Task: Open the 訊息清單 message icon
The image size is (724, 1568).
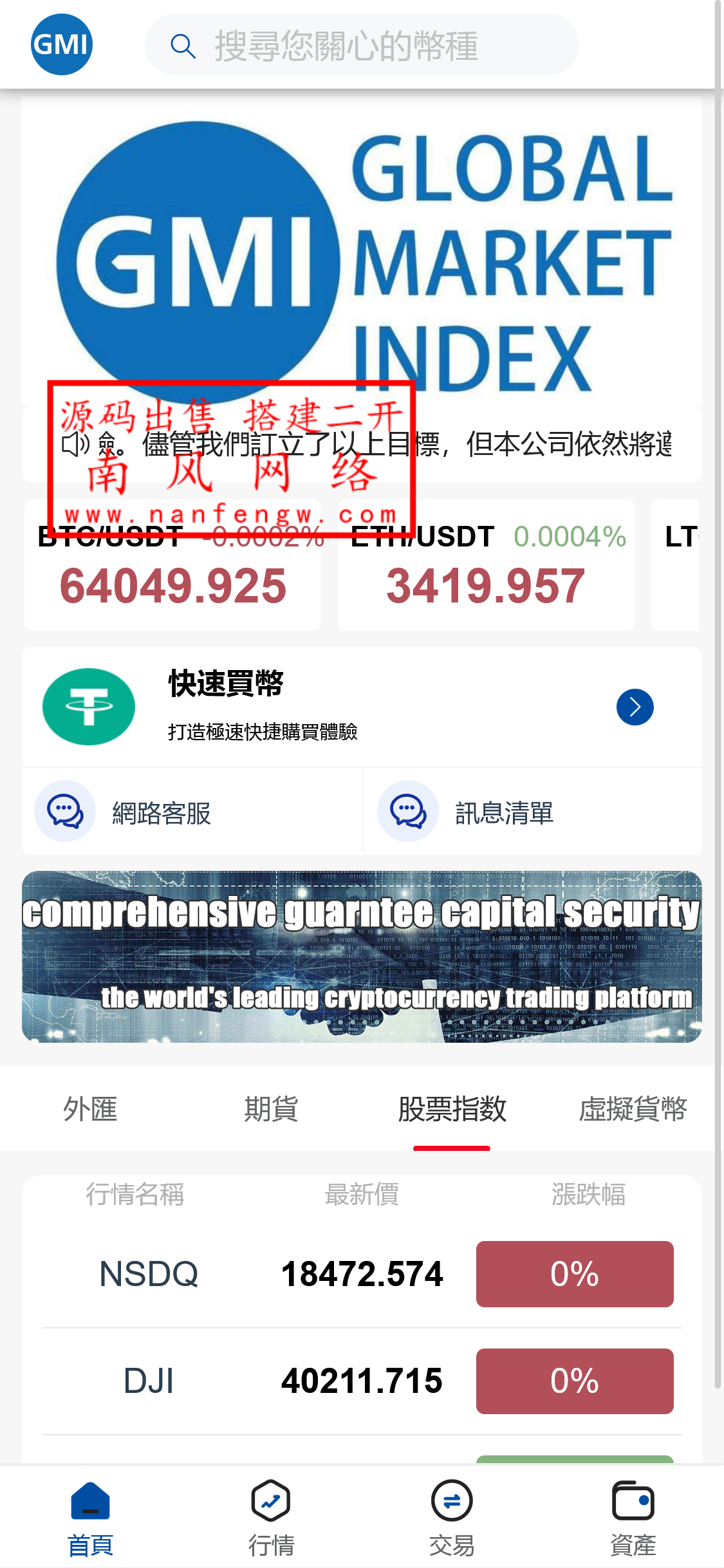Action: (409, 812)
